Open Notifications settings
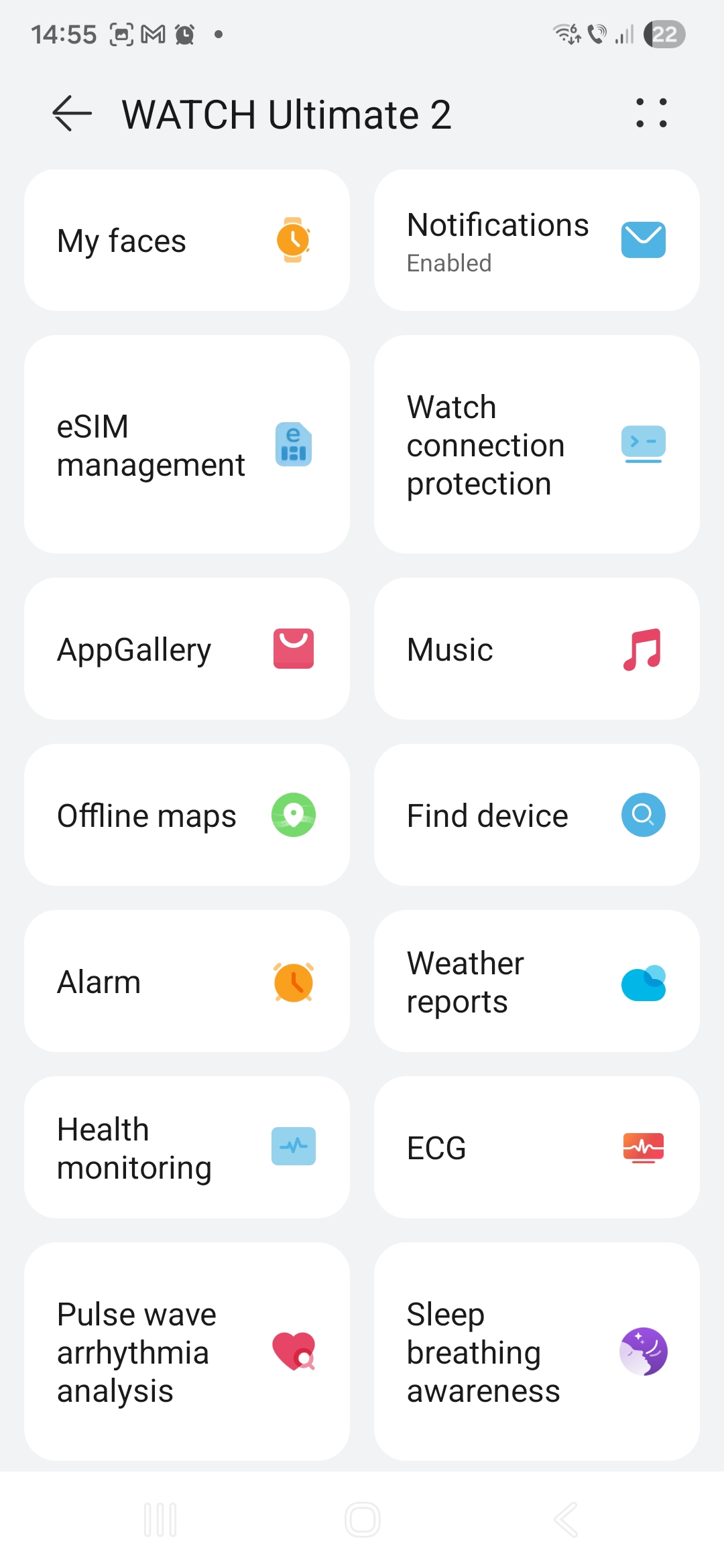724x1568 pixels. (x=536, y=240)
